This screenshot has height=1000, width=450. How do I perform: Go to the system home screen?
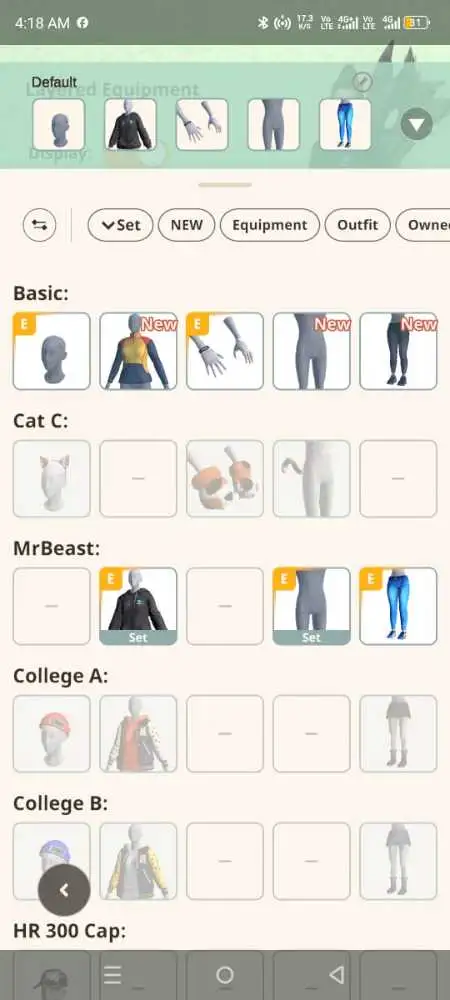224,974
